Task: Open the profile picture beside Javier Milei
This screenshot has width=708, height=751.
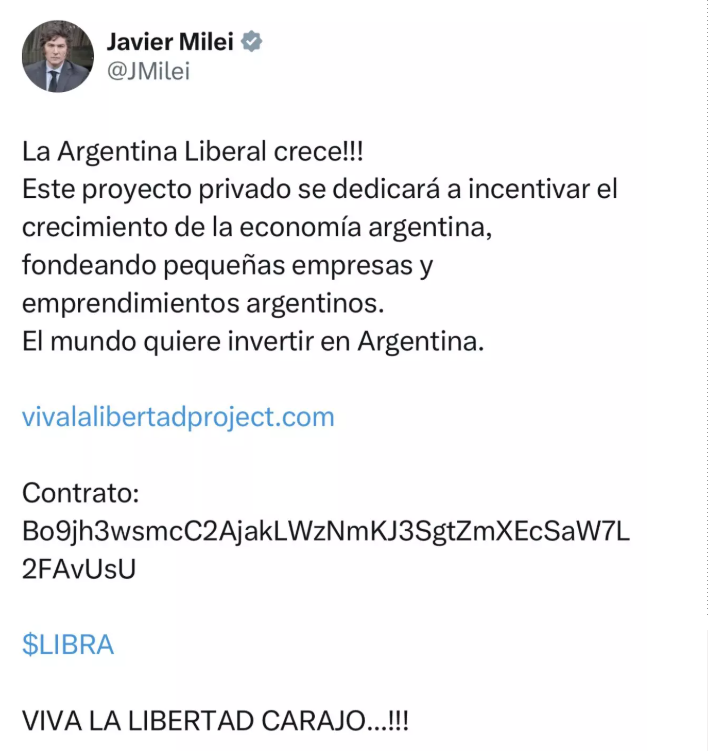Action: click(x=57, y=57)
